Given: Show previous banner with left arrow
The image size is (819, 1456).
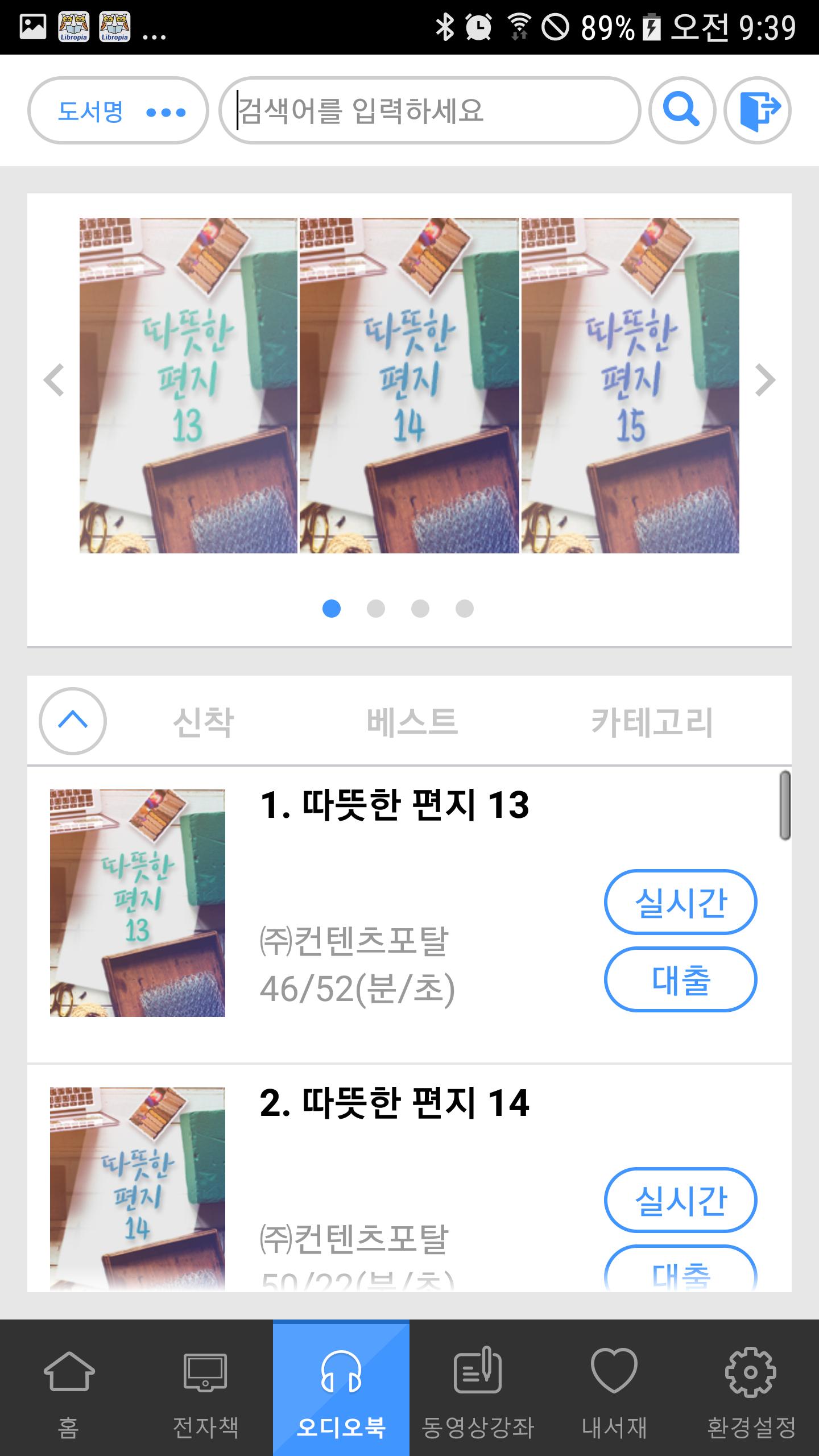Looking at the screenshot, I should click(x=55, y=380).
